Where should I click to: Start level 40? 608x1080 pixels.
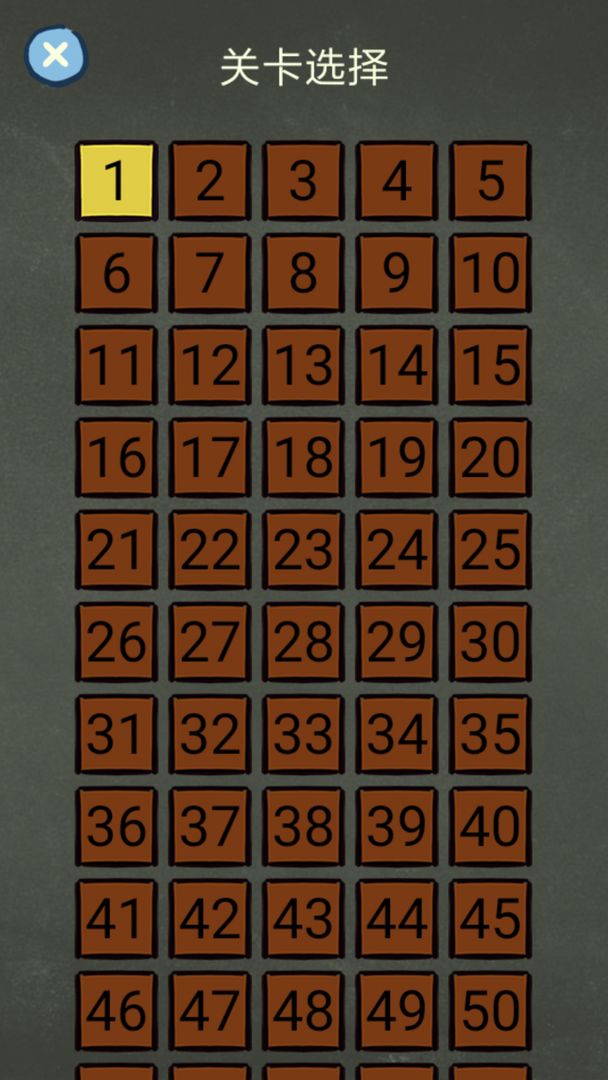coord(490,826)
